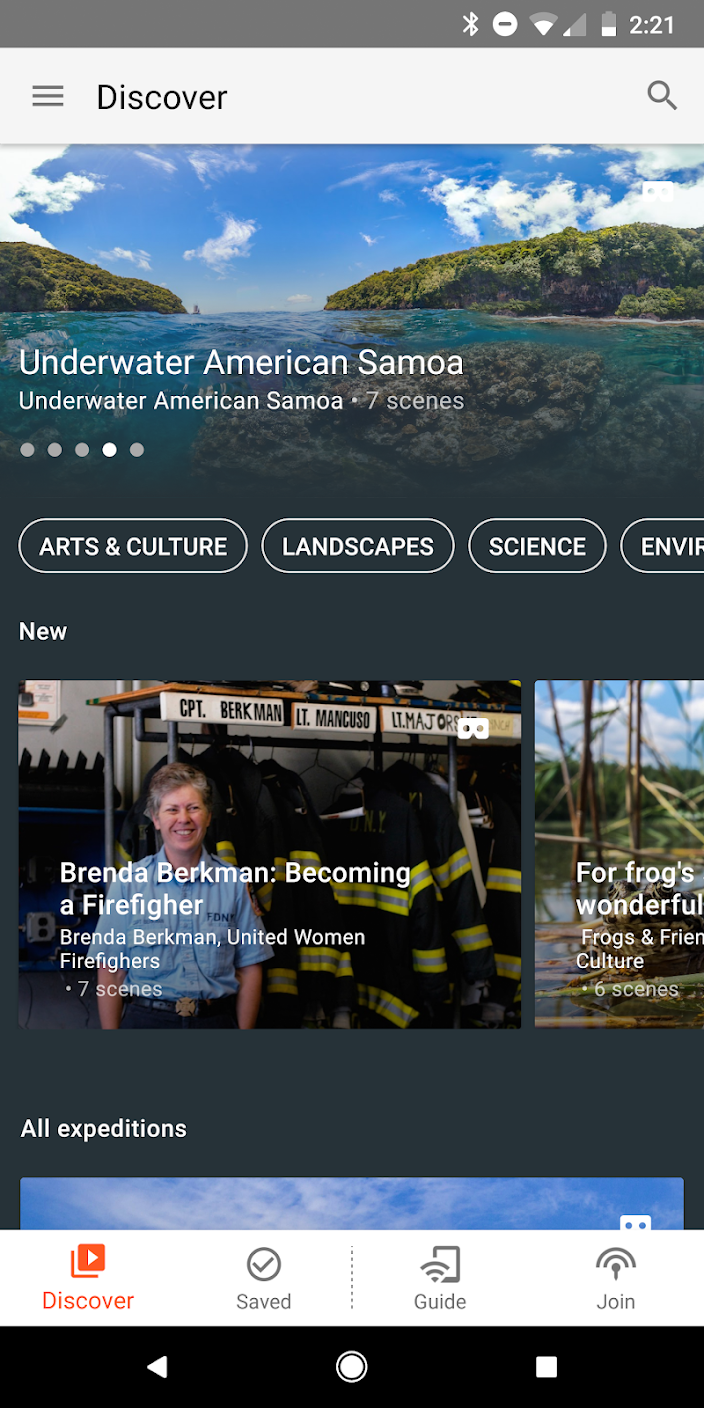704x1408 pixels.
Task: Open Brenda Berkman: Becoming a Firefigher card
Action: click(269, 854)
